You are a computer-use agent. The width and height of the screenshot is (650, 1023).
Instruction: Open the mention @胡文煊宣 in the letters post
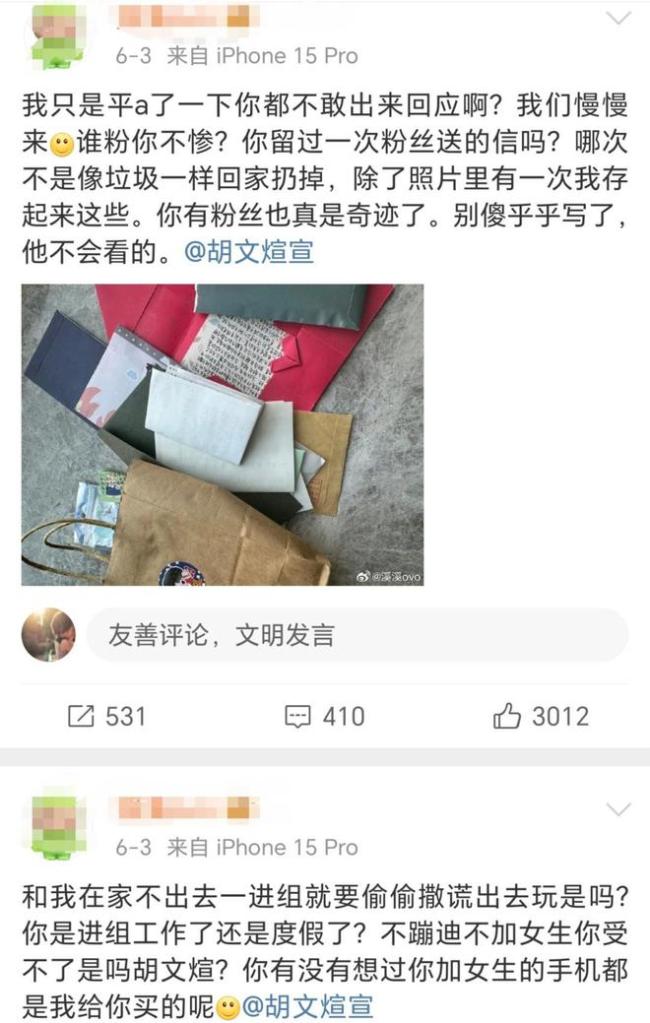coord(249,251)
